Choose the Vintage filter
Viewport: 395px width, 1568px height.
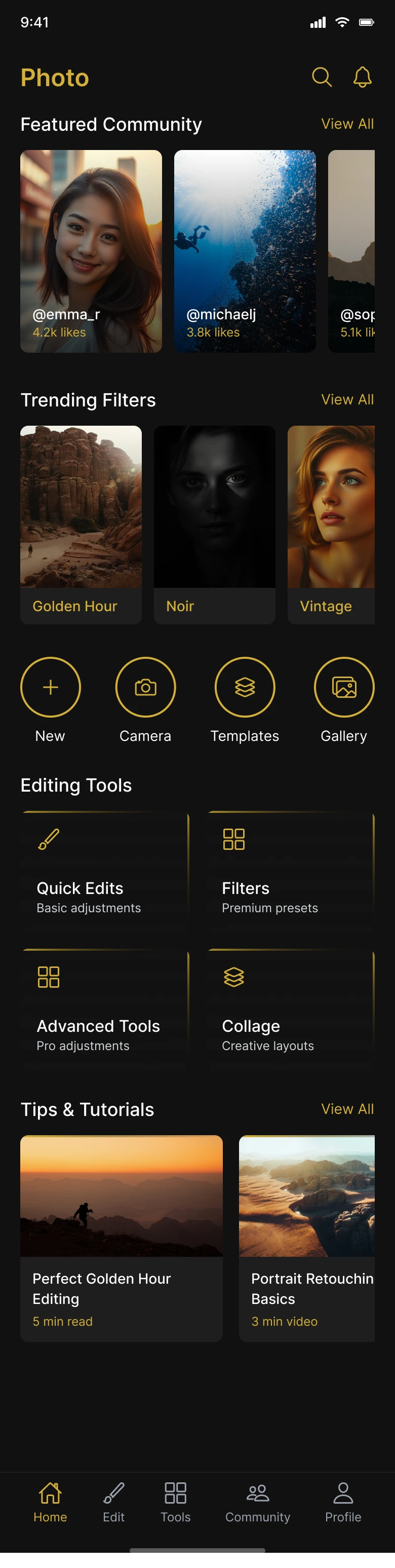click(331, 524)
